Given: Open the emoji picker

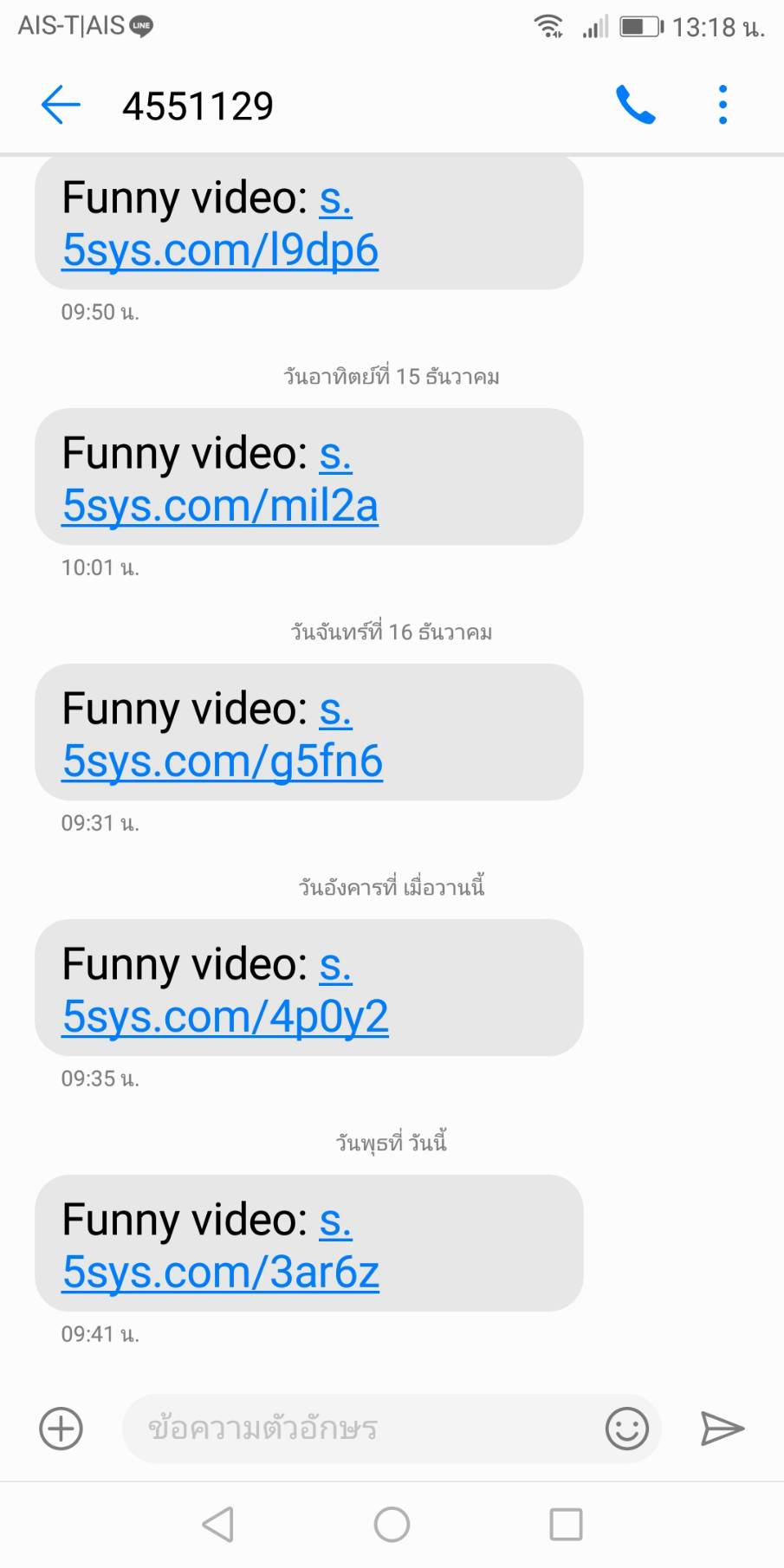Looking at the screenshot, I should [x=627, y=1429].
